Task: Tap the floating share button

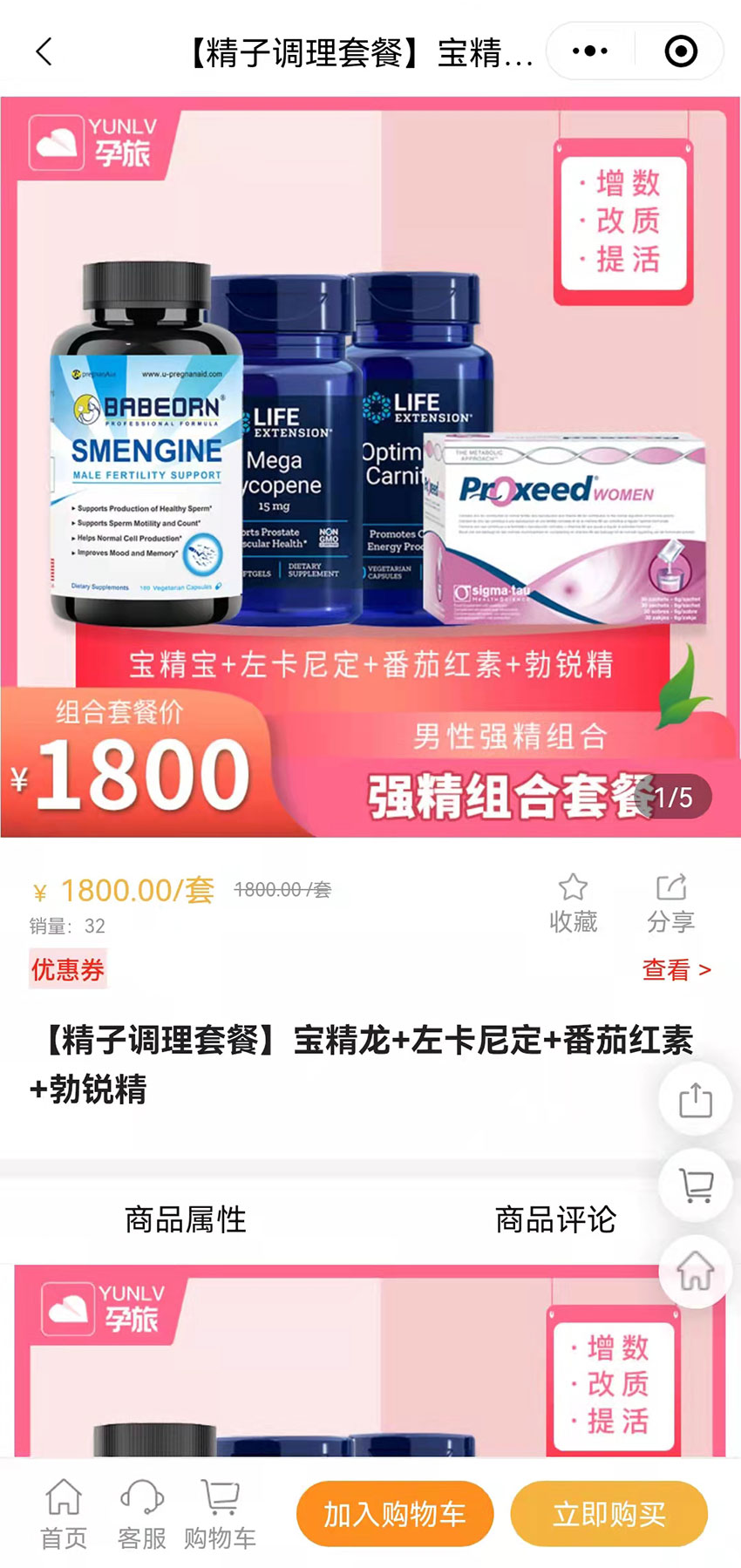Action: click(695, 1099)
